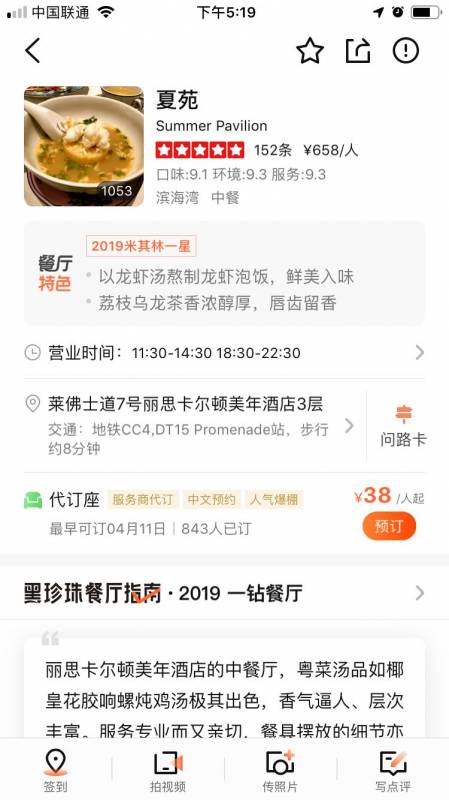This screenshot has height=800, width=449.
Task: Record a video via 拍视频
Action: pyautogui.click(x=168, y=771)
